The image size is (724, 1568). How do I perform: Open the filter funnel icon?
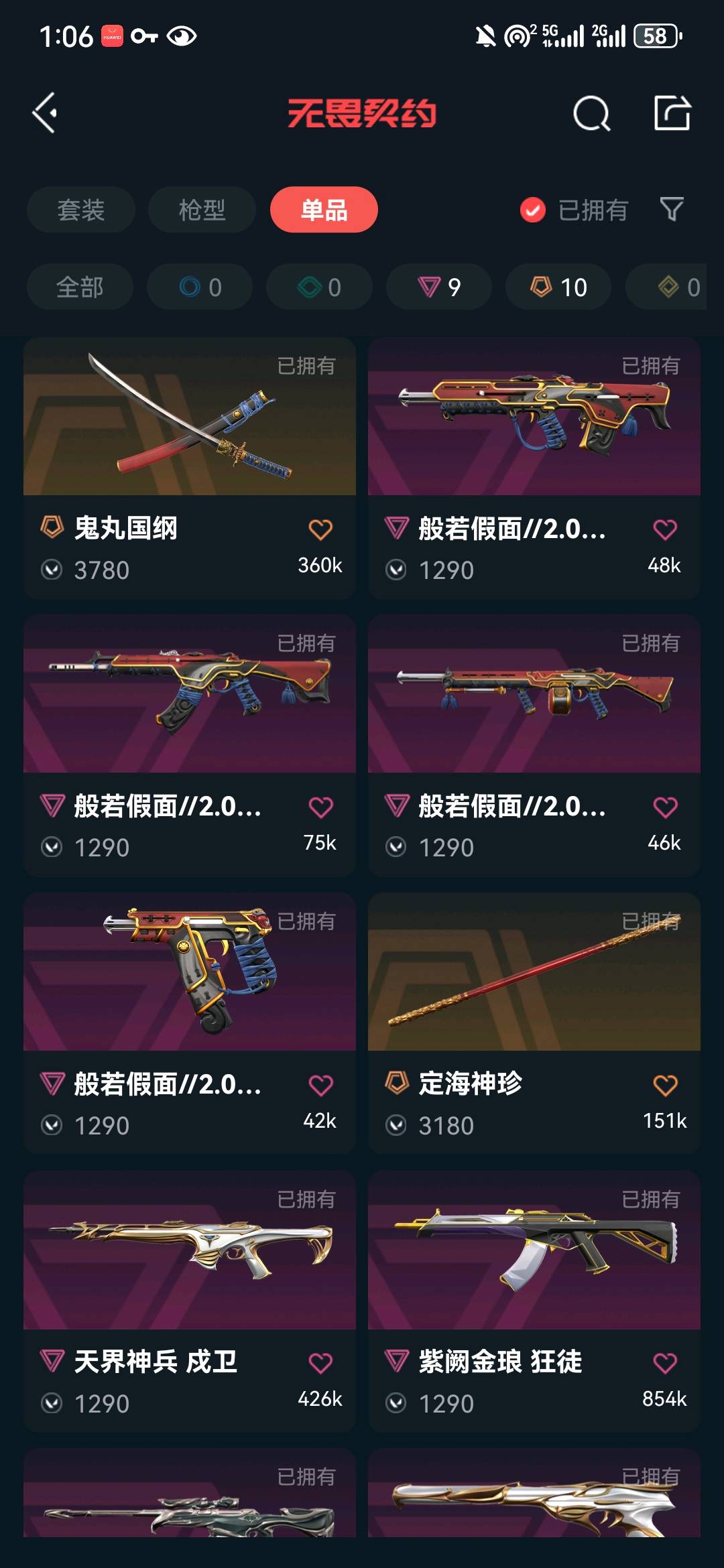672,210
